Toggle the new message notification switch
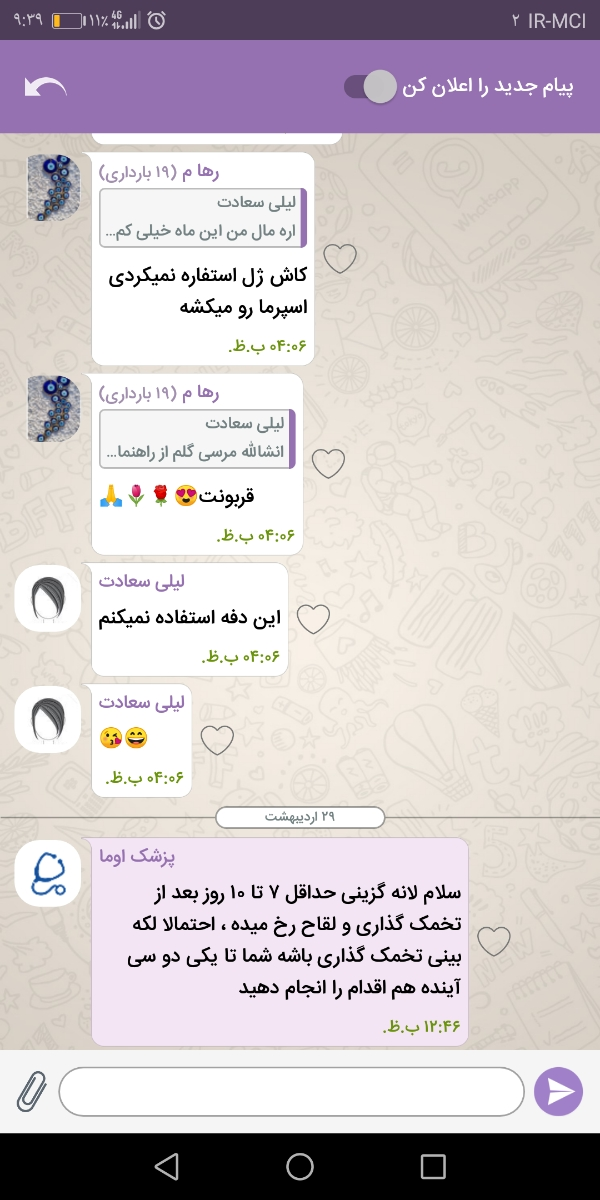The height and width of the screenshot is (1200, 600). (370, 87)
